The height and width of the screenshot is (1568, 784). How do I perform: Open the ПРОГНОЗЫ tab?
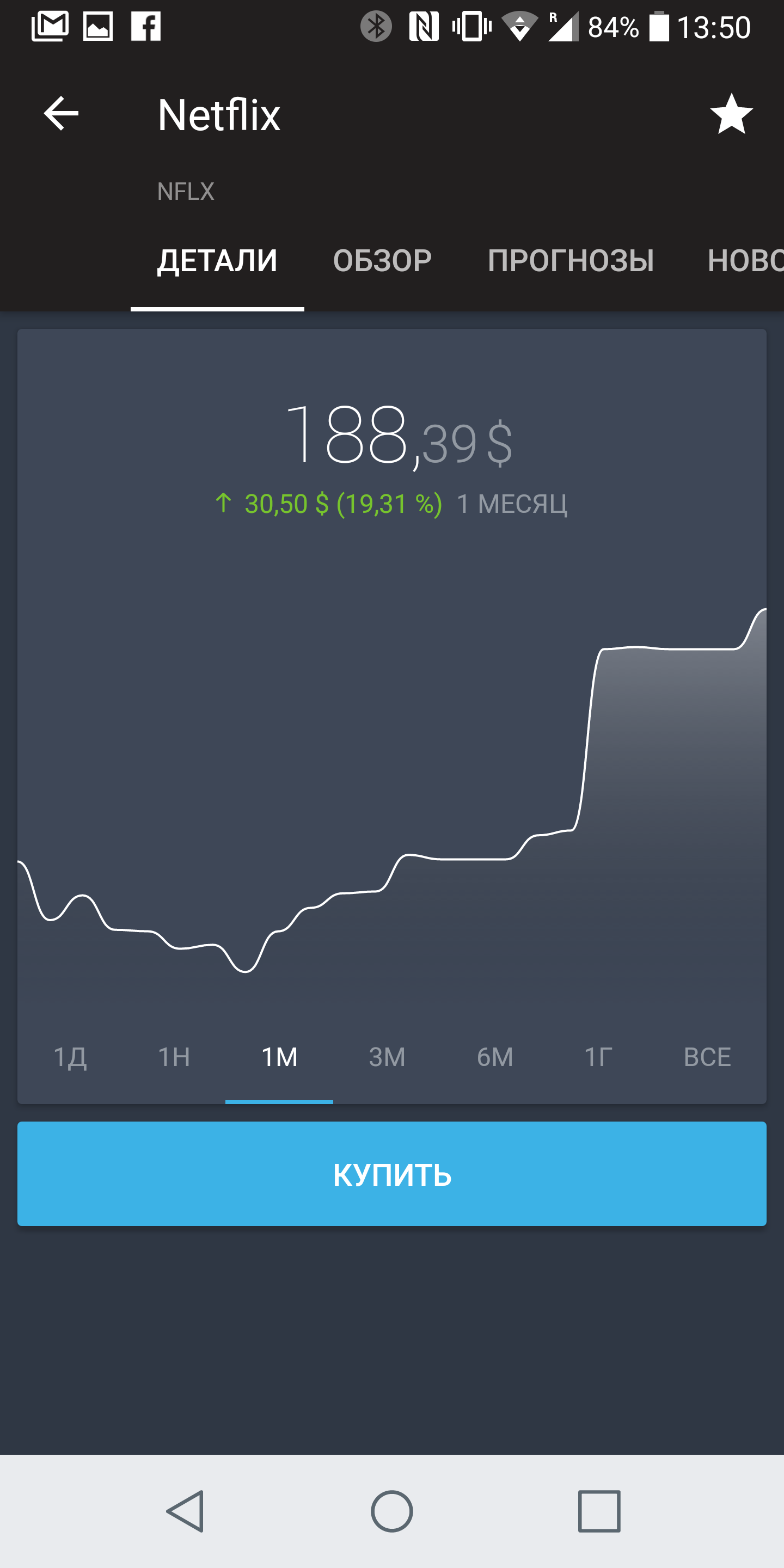click(571, 261)
